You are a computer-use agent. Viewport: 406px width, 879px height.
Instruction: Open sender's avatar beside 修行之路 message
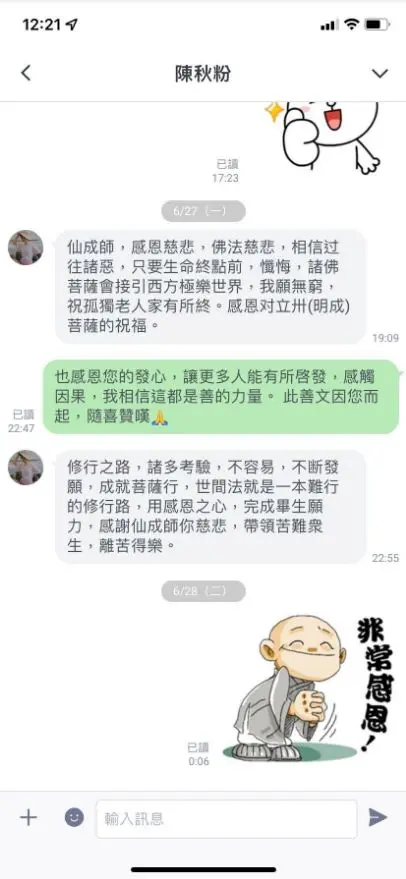click(x=25, y=468)
